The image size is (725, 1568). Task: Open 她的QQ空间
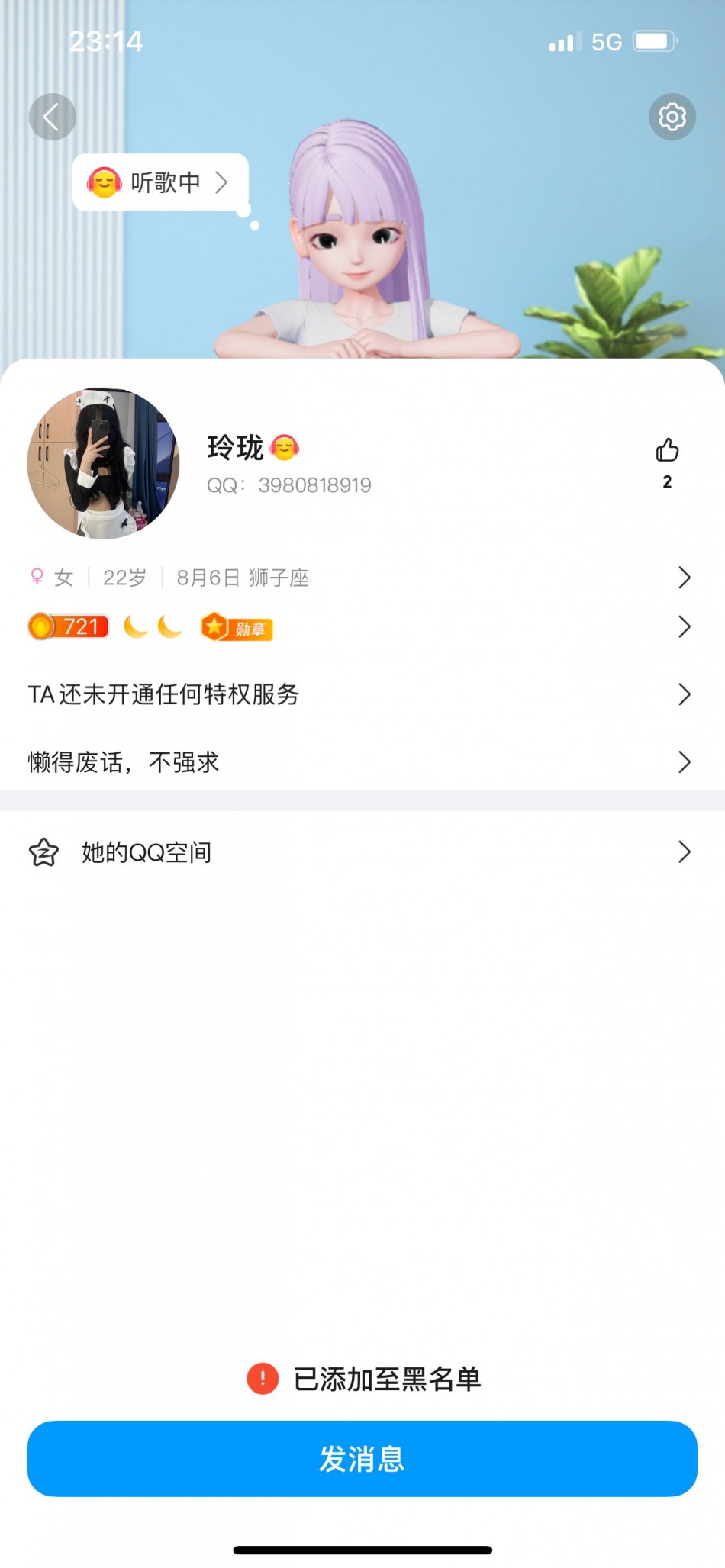click(x=359, y=852)
